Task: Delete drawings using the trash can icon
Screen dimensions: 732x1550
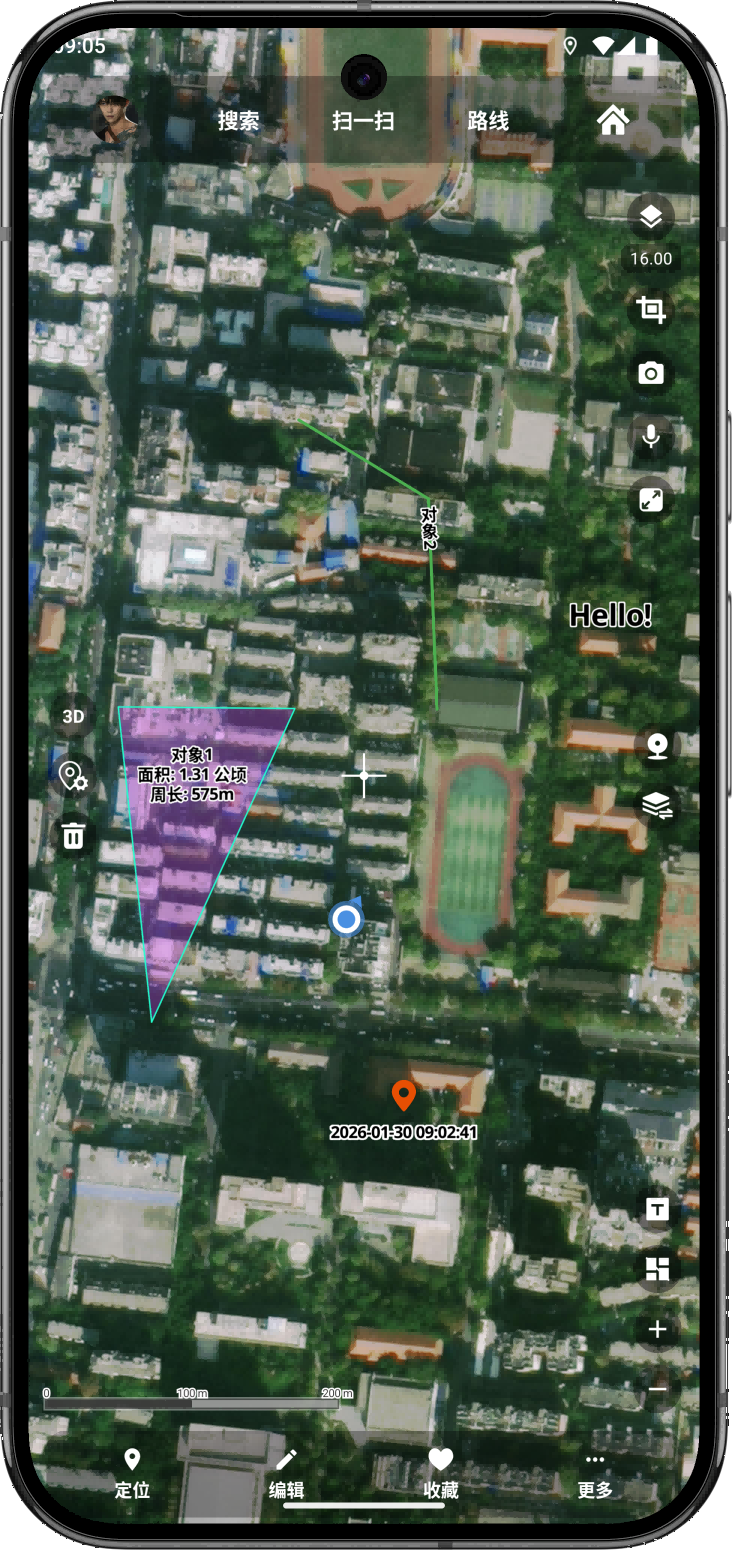Action: pyautogui.click(x=71, y=836)
